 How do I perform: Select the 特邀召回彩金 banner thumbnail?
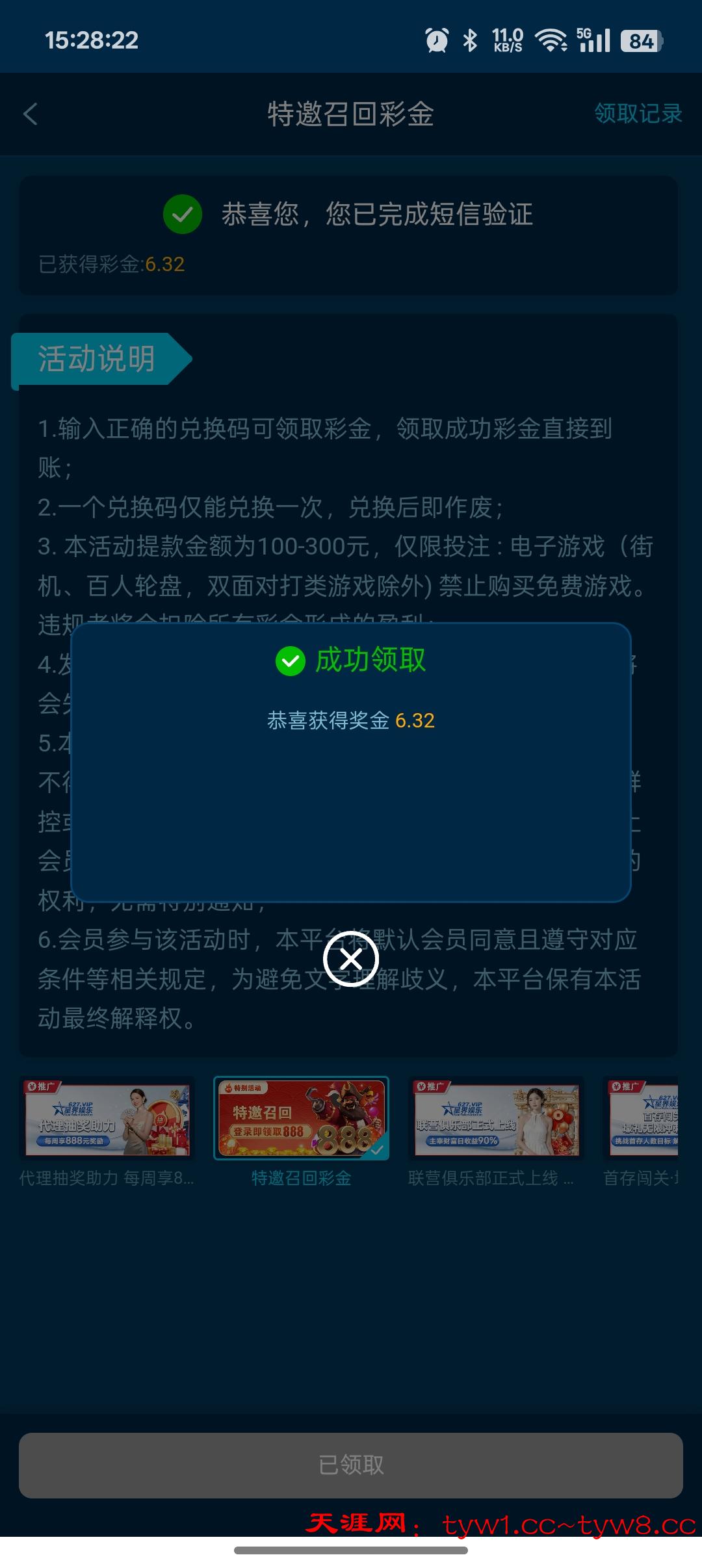click(302, 1119)
